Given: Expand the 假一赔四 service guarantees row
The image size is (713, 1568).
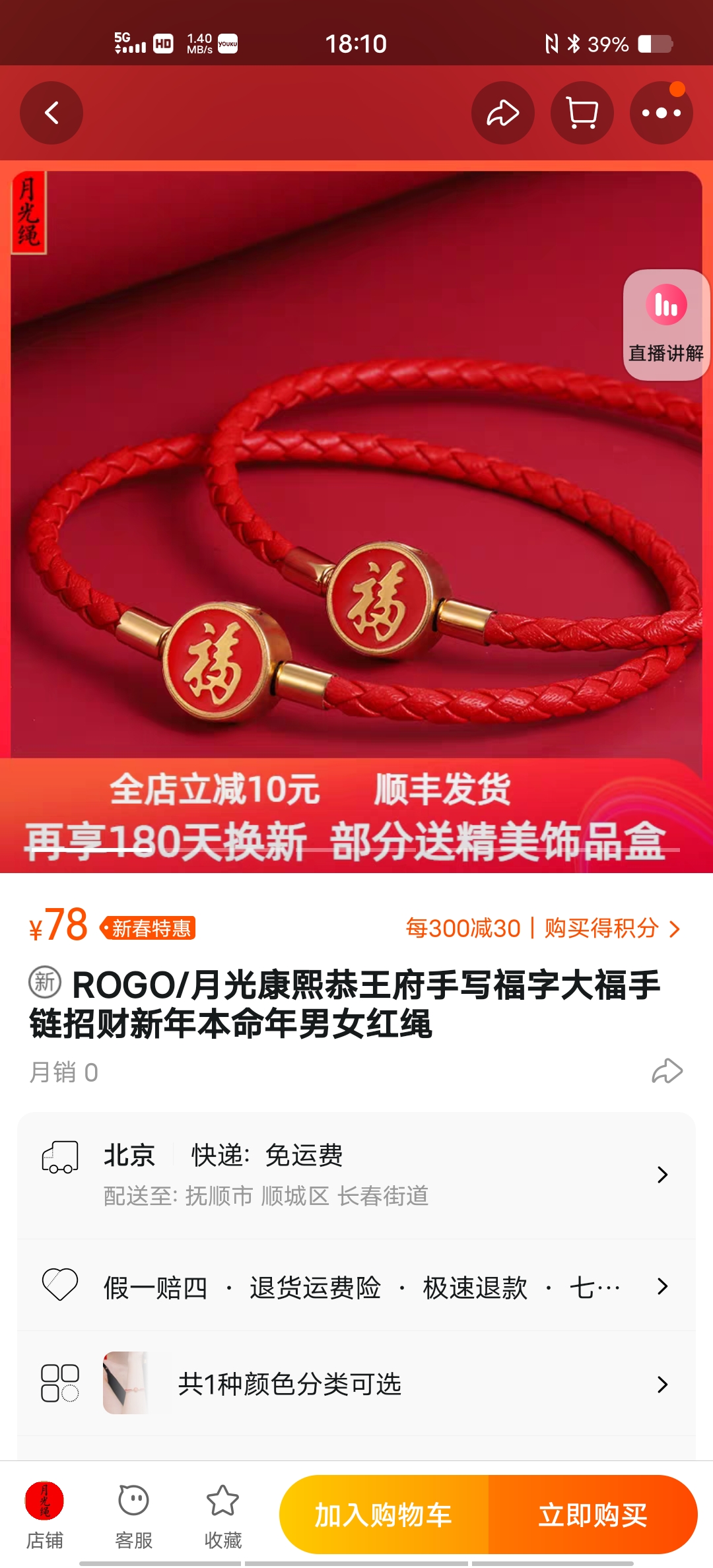Looking at the screenshot, I should tap(356, 1286).
